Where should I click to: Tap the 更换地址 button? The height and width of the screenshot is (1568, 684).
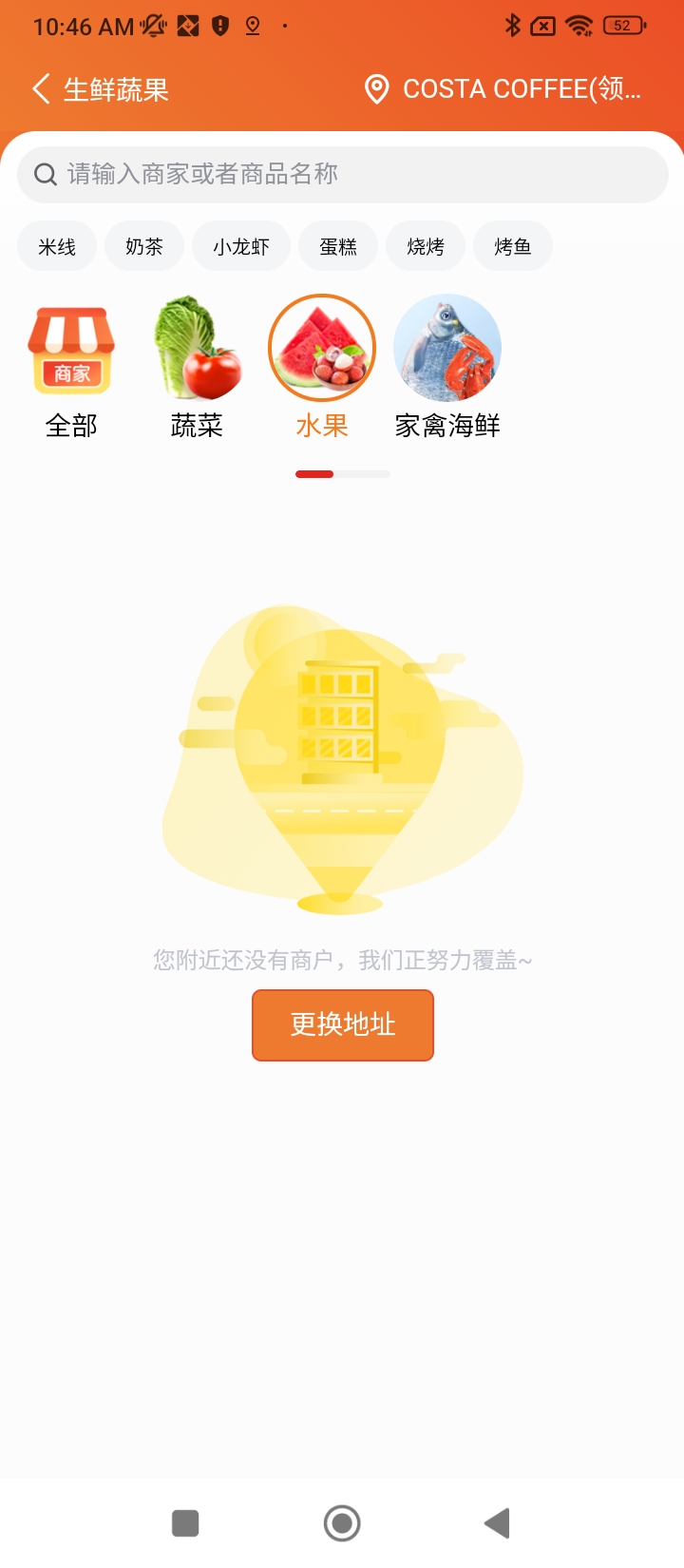click(x=343, y=1024)
